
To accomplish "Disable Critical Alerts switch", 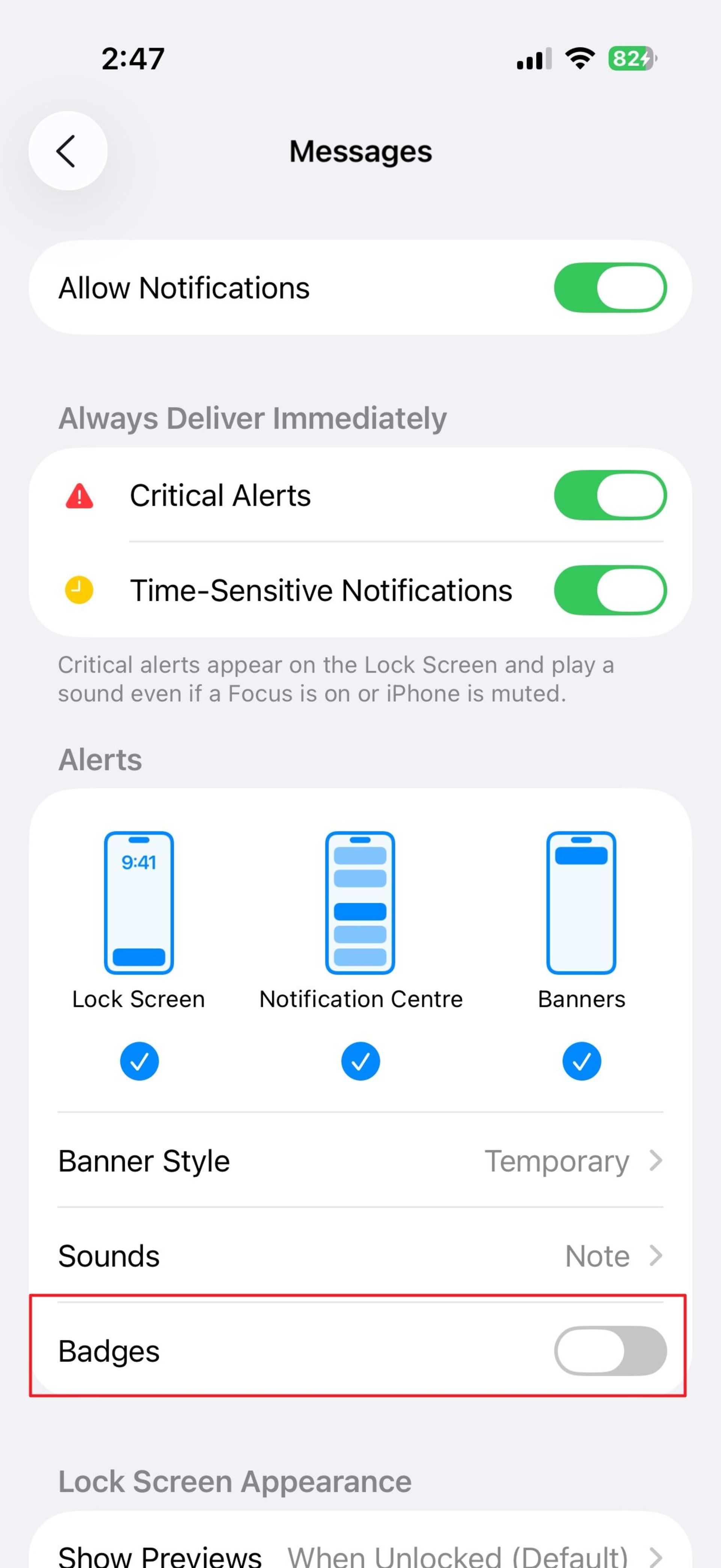I will pyautogui.click(x=609, y=495).
